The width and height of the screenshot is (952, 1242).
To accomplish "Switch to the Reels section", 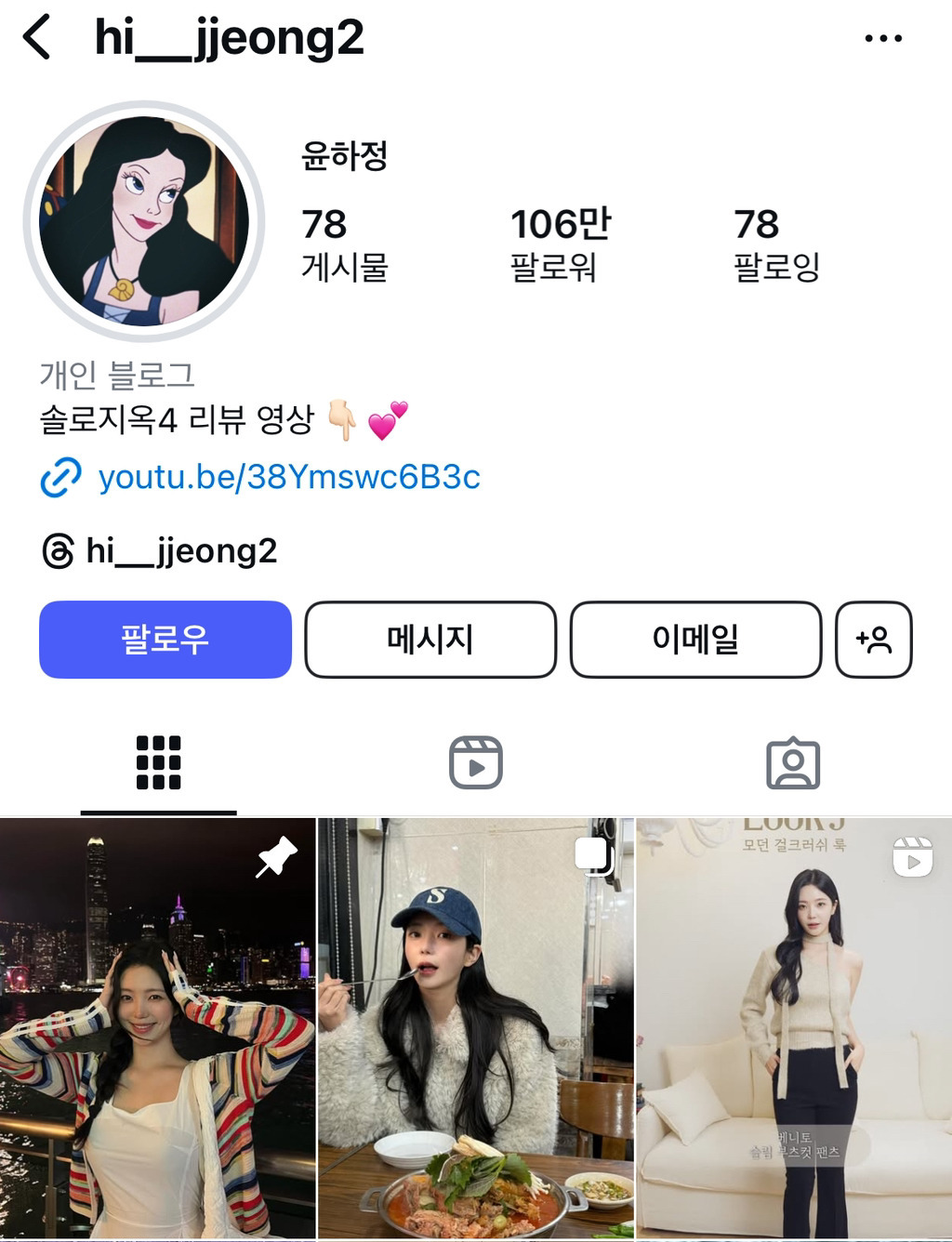I will (476, 763).
